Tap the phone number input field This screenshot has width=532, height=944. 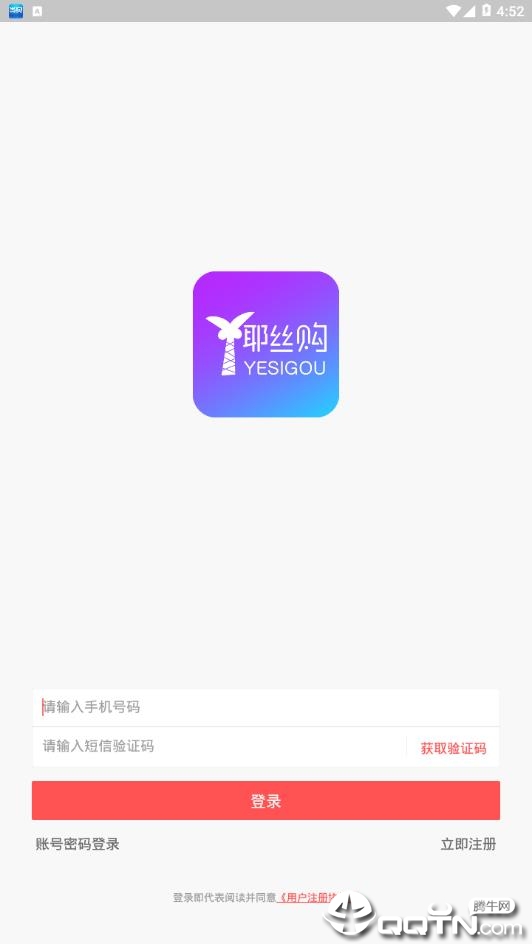265,707
